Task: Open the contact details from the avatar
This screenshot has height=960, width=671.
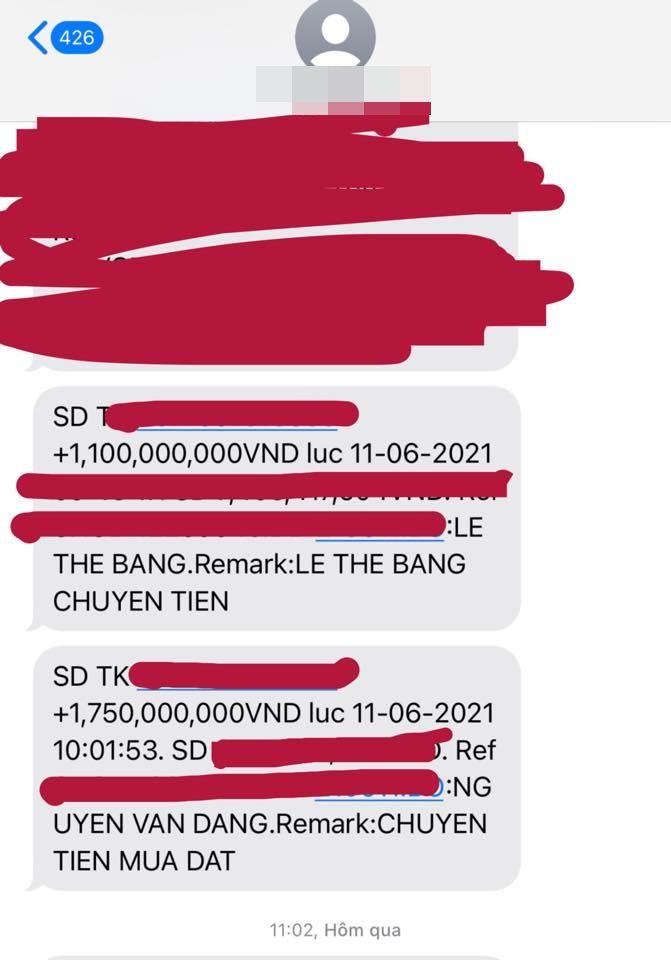Action: pyautogui.click(x=335, y=35)
